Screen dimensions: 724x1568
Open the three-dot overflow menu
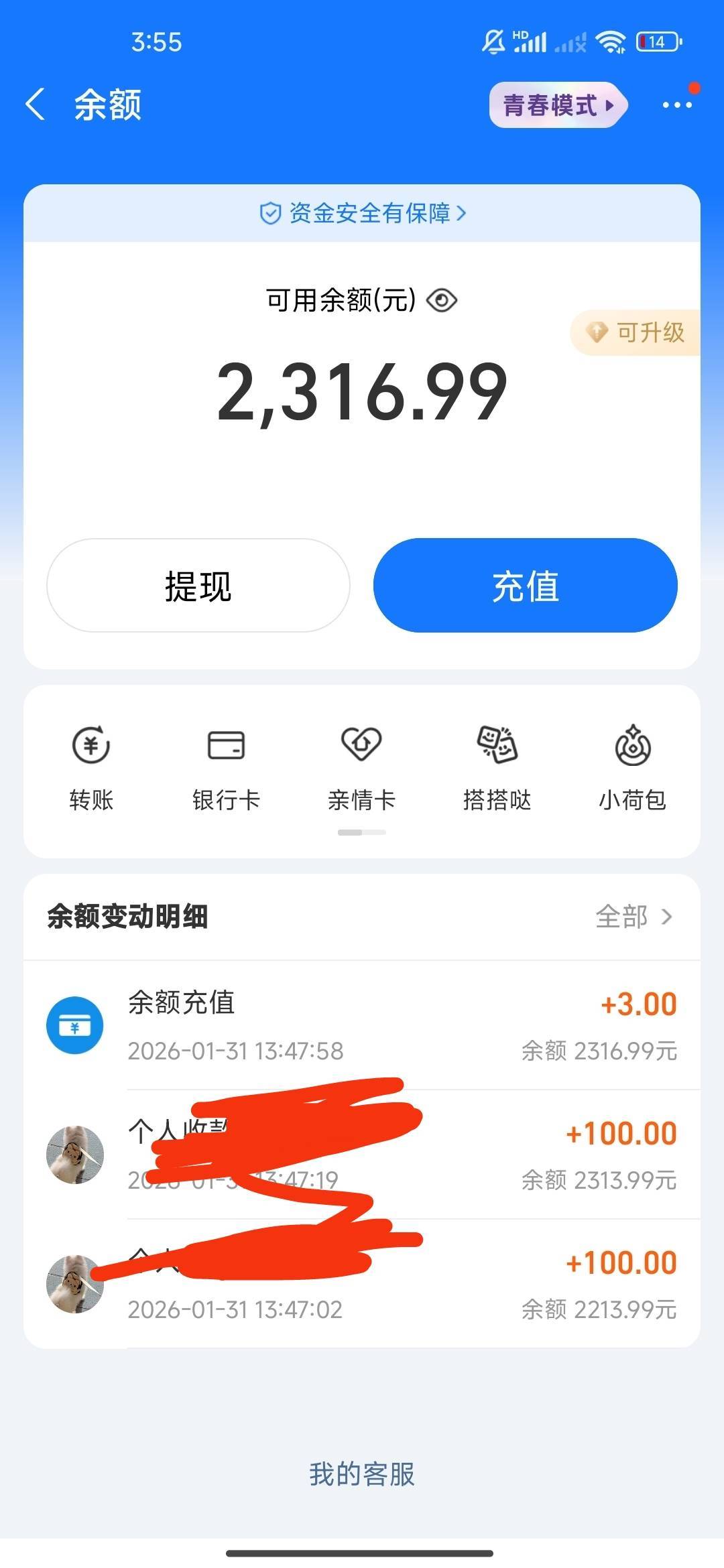(x=676, y=105)
